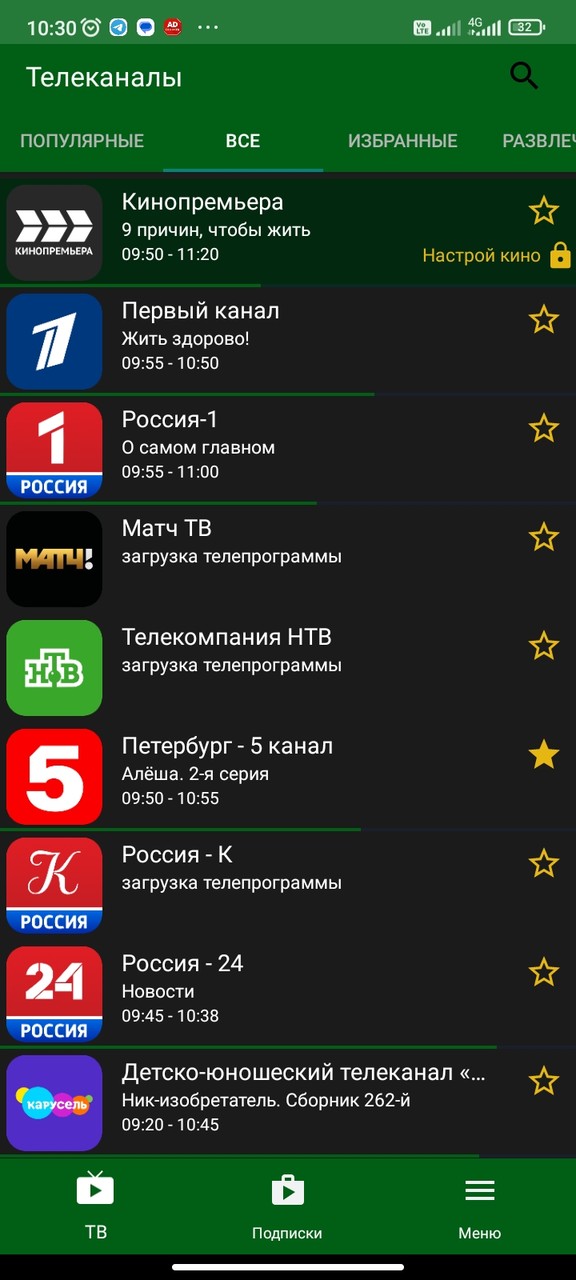Open the Карусель children's channel row
Image resolution: width=576 pixels, height=1280 pixels.
coord(288,1102)
